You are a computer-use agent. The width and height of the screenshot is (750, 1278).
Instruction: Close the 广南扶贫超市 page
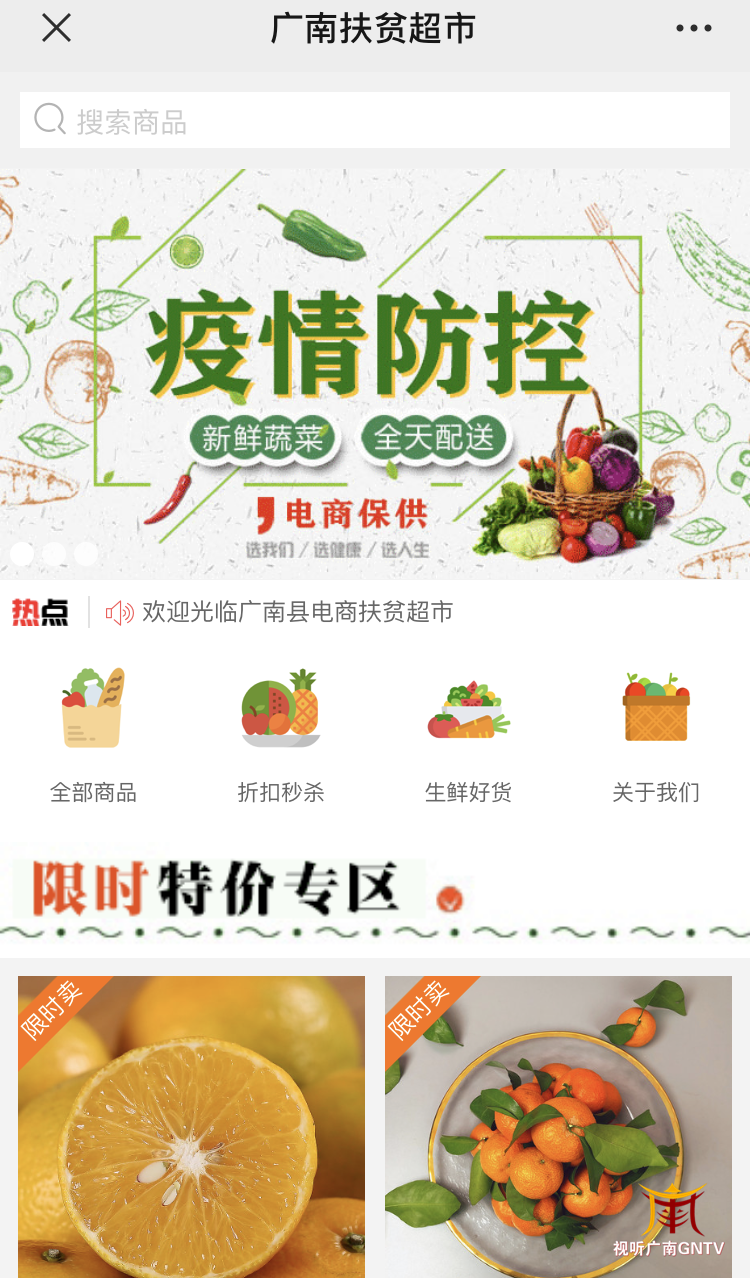(56, 28)
